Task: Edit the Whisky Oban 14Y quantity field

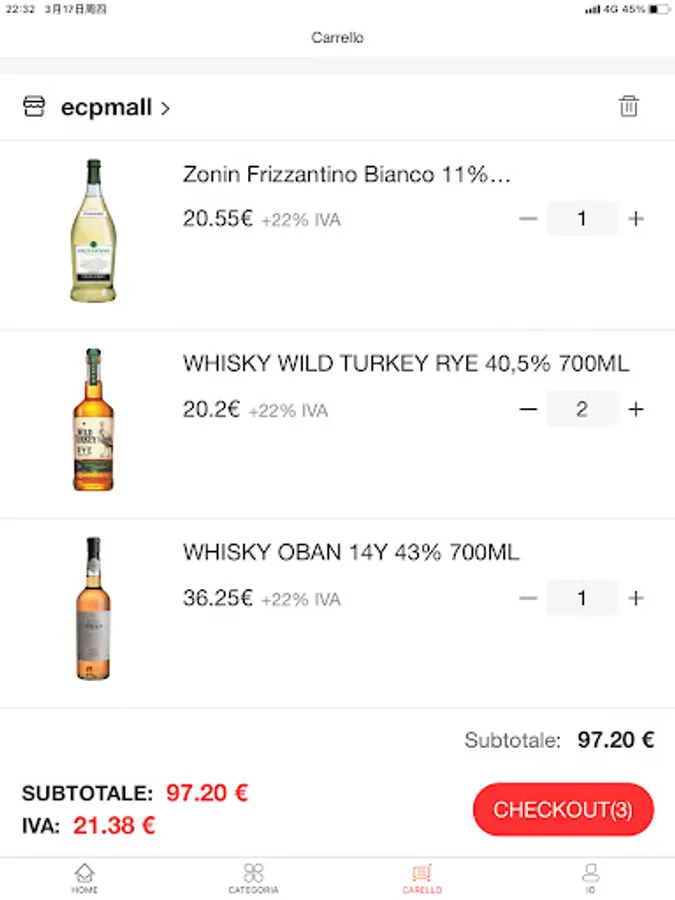Action: pyautogui.click(x=582, y=599)
